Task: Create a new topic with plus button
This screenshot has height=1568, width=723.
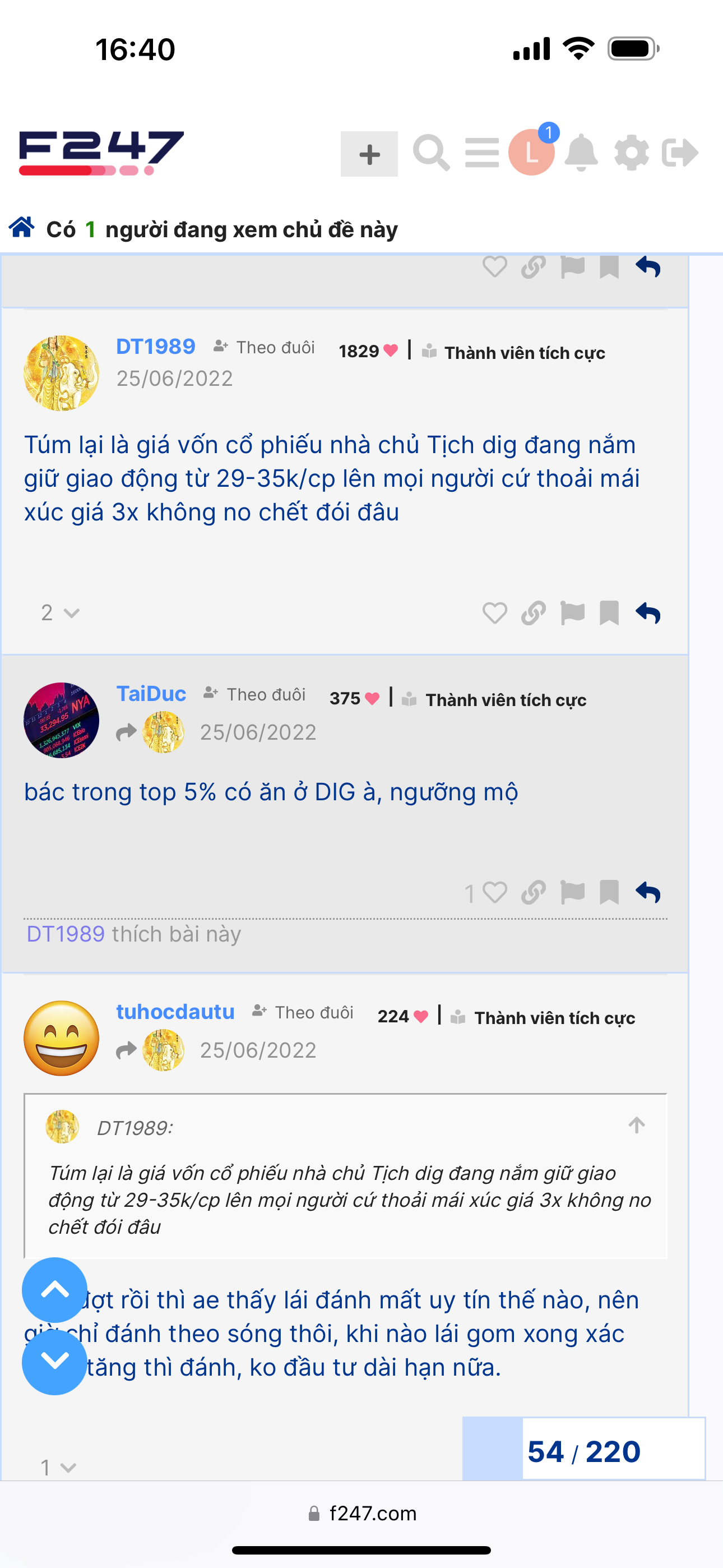Action: (369, 154)
